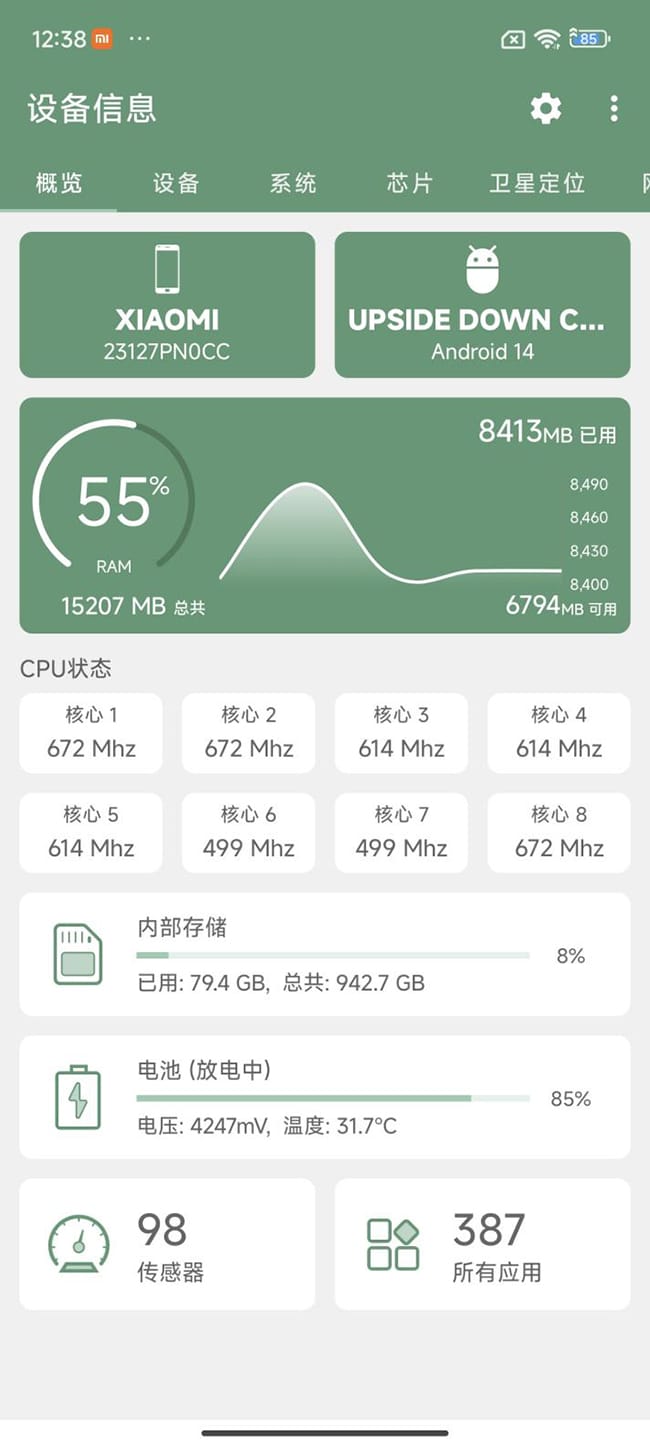Open the settings gear icon
The image size is (650, 1446).
546,108
